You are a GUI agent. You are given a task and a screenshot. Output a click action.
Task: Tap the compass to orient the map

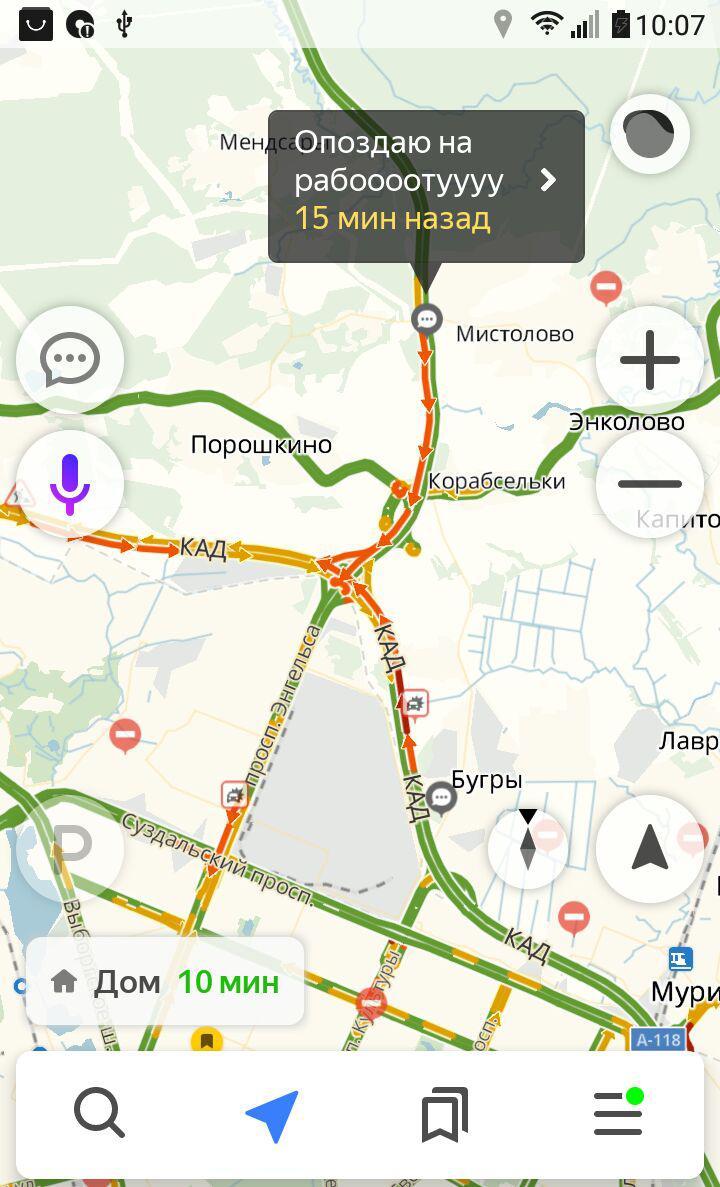(x=528, y=848)
